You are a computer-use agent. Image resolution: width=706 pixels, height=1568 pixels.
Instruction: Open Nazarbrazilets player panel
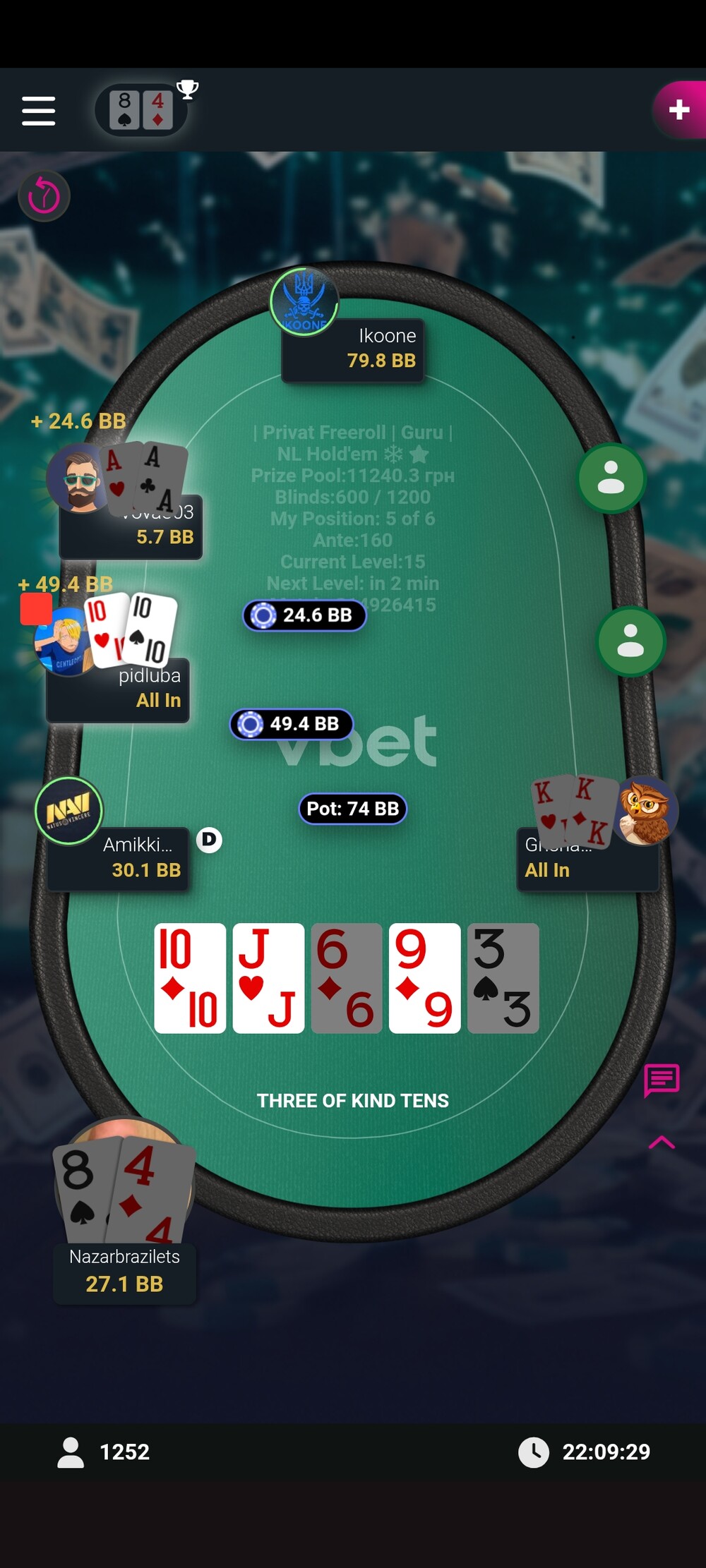point(124,1272)
